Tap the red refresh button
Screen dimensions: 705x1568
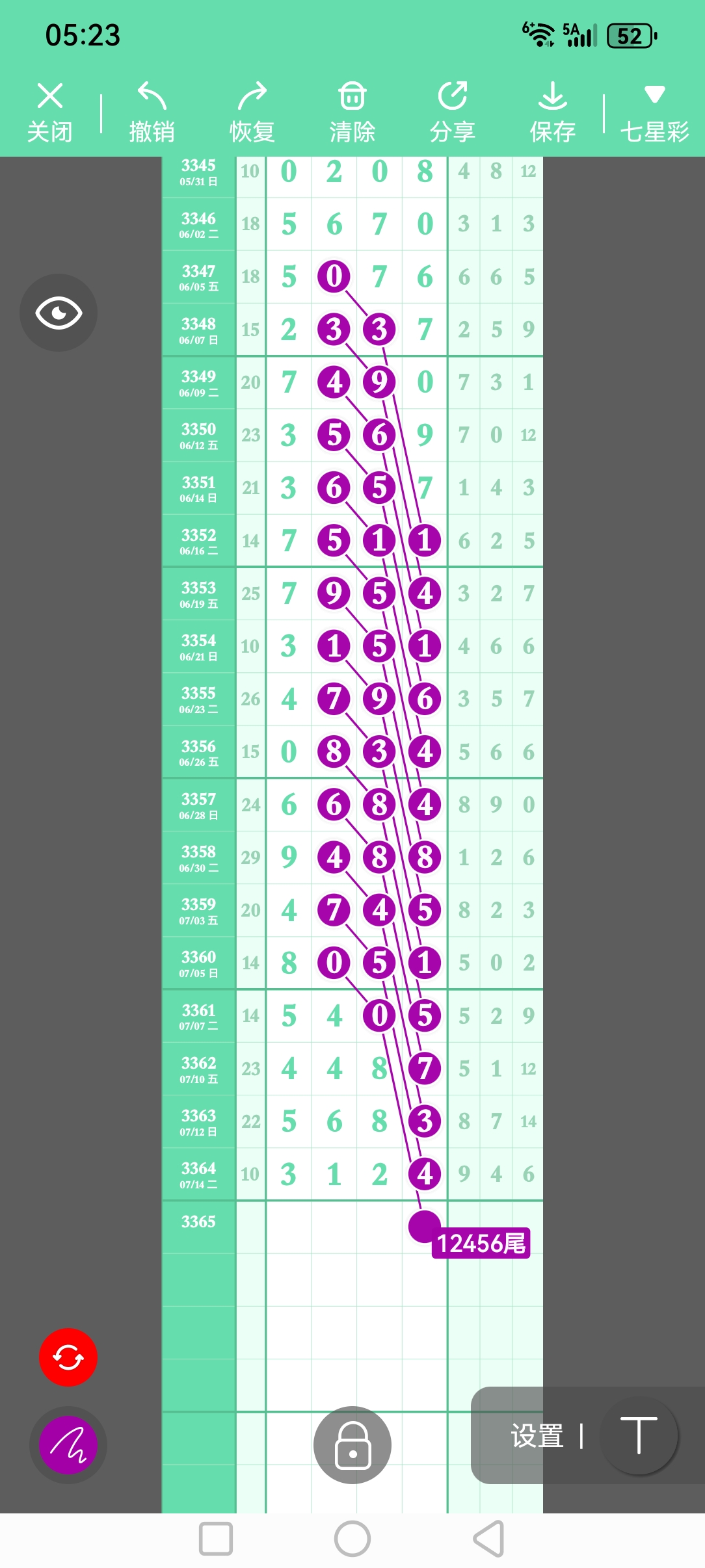(x=68, y=1357)
